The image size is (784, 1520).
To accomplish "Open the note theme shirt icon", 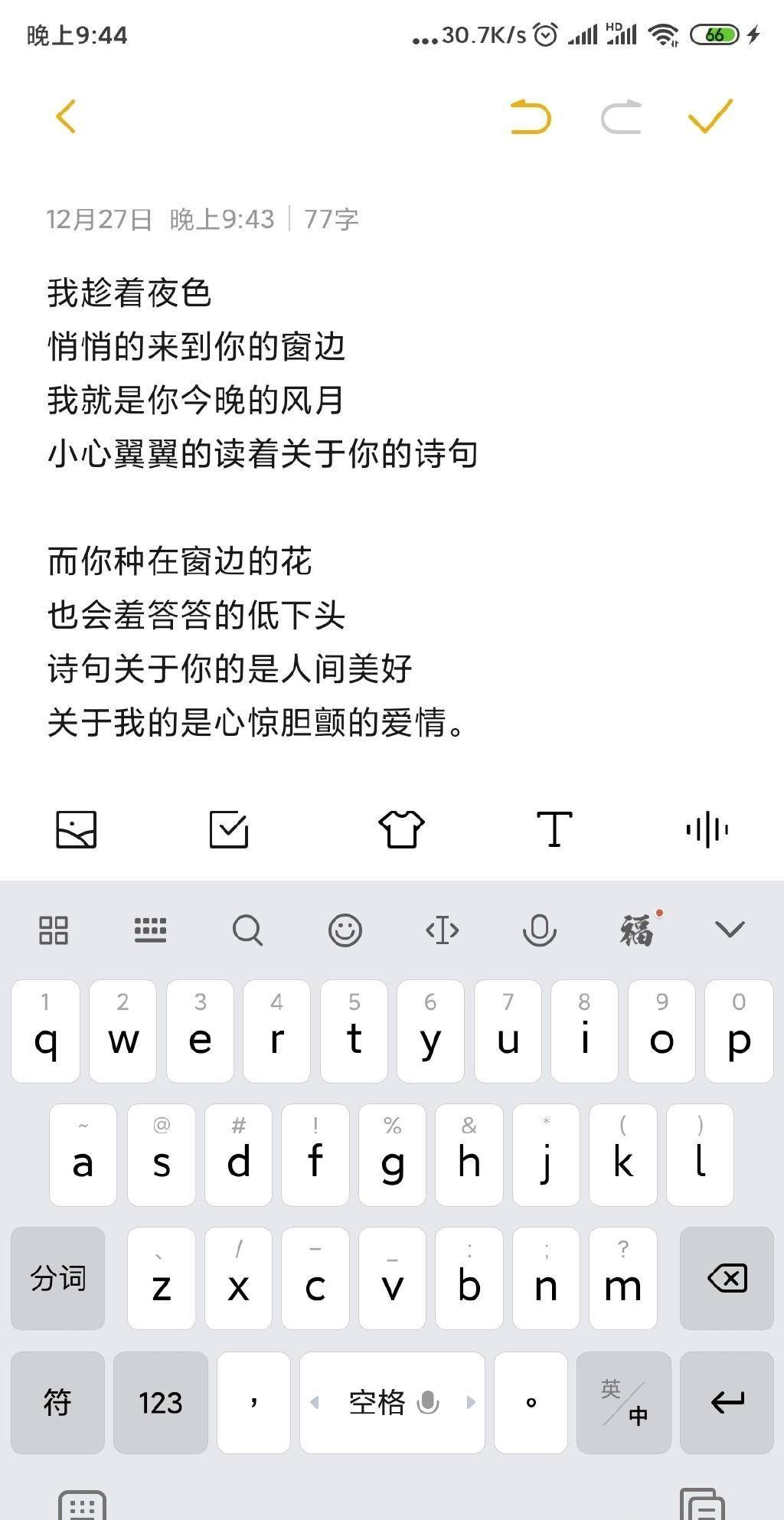I will 401,829.
